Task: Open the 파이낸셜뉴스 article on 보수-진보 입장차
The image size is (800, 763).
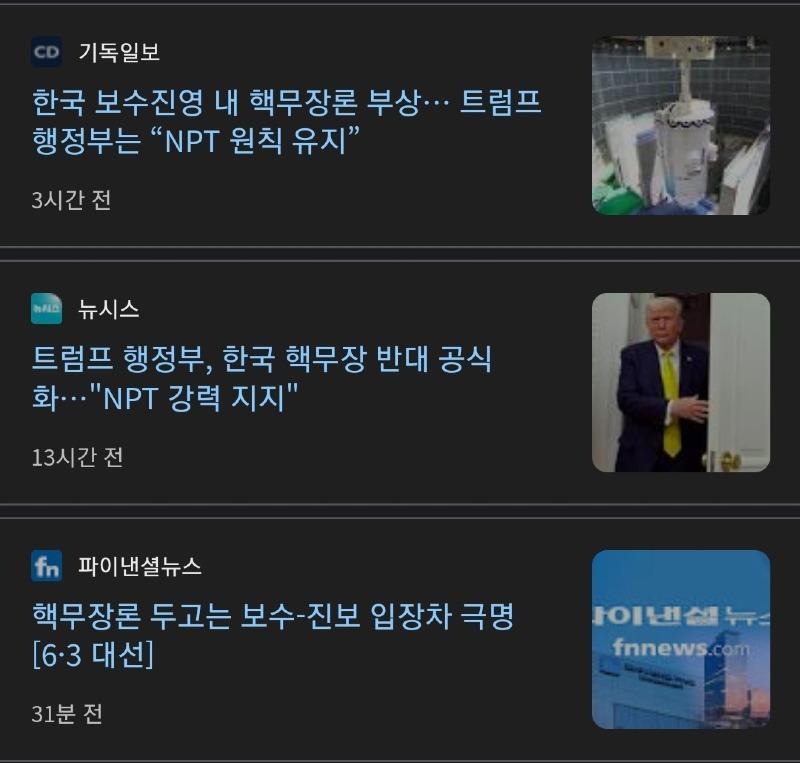Action: coord(272,635)
